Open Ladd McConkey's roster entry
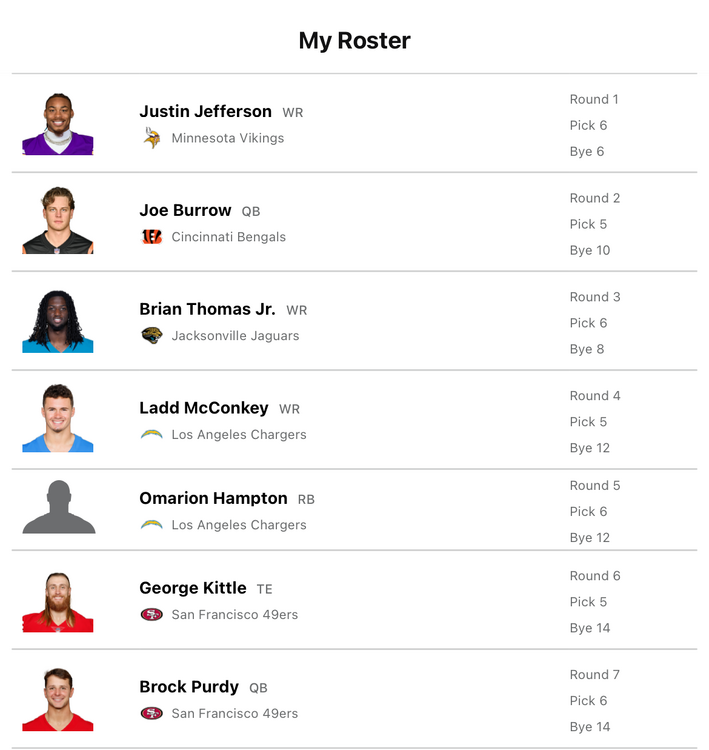This screenshot has width=709, height=750. click(204, 408)
